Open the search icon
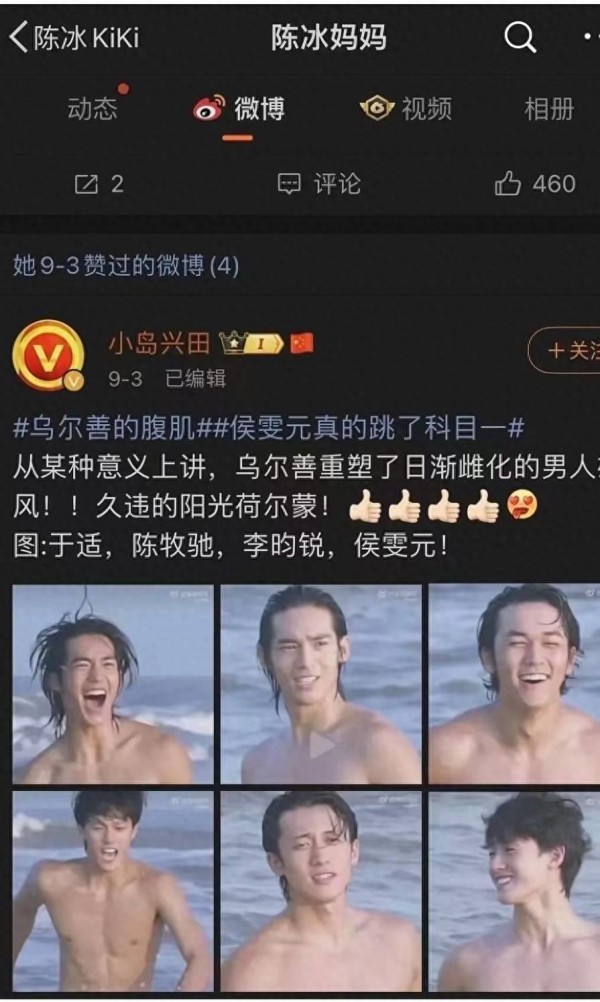Image resolution: width=600 pixels, height=1002 pixels. point(520,37)
